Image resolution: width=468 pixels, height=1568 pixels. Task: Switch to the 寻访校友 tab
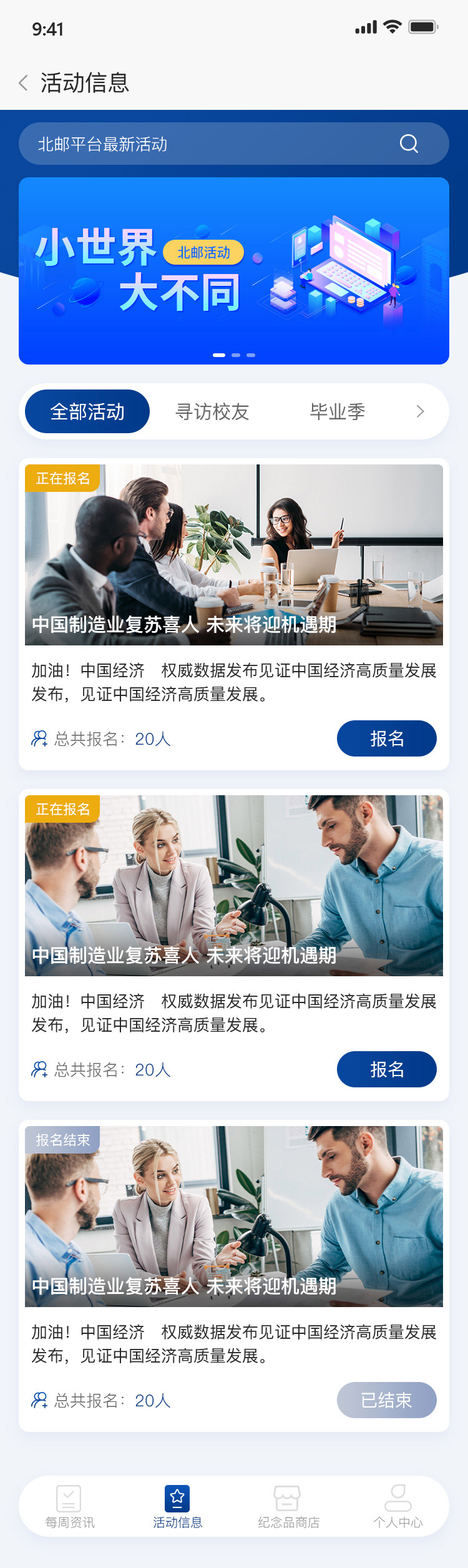(x=212, y=411)
